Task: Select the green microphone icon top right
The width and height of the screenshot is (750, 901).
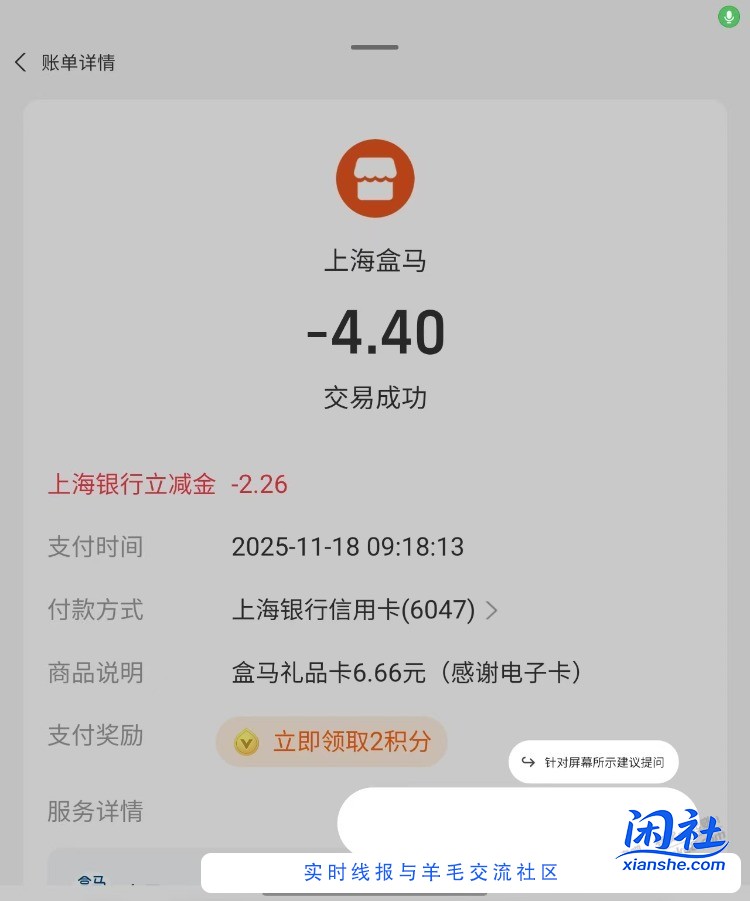Action: 728,16
